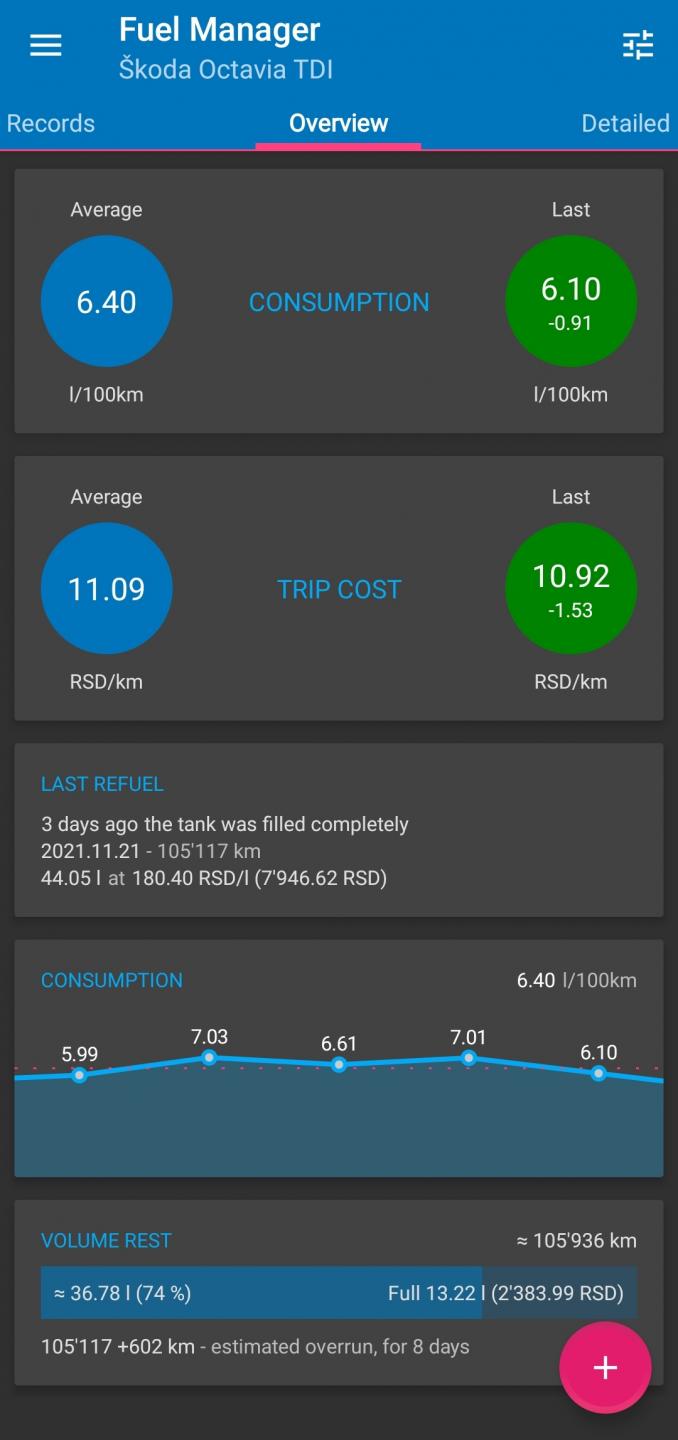Open the settings sliders icon
Image resolution: width=678 pixels, height=1440 pixels.
[637, 45]
